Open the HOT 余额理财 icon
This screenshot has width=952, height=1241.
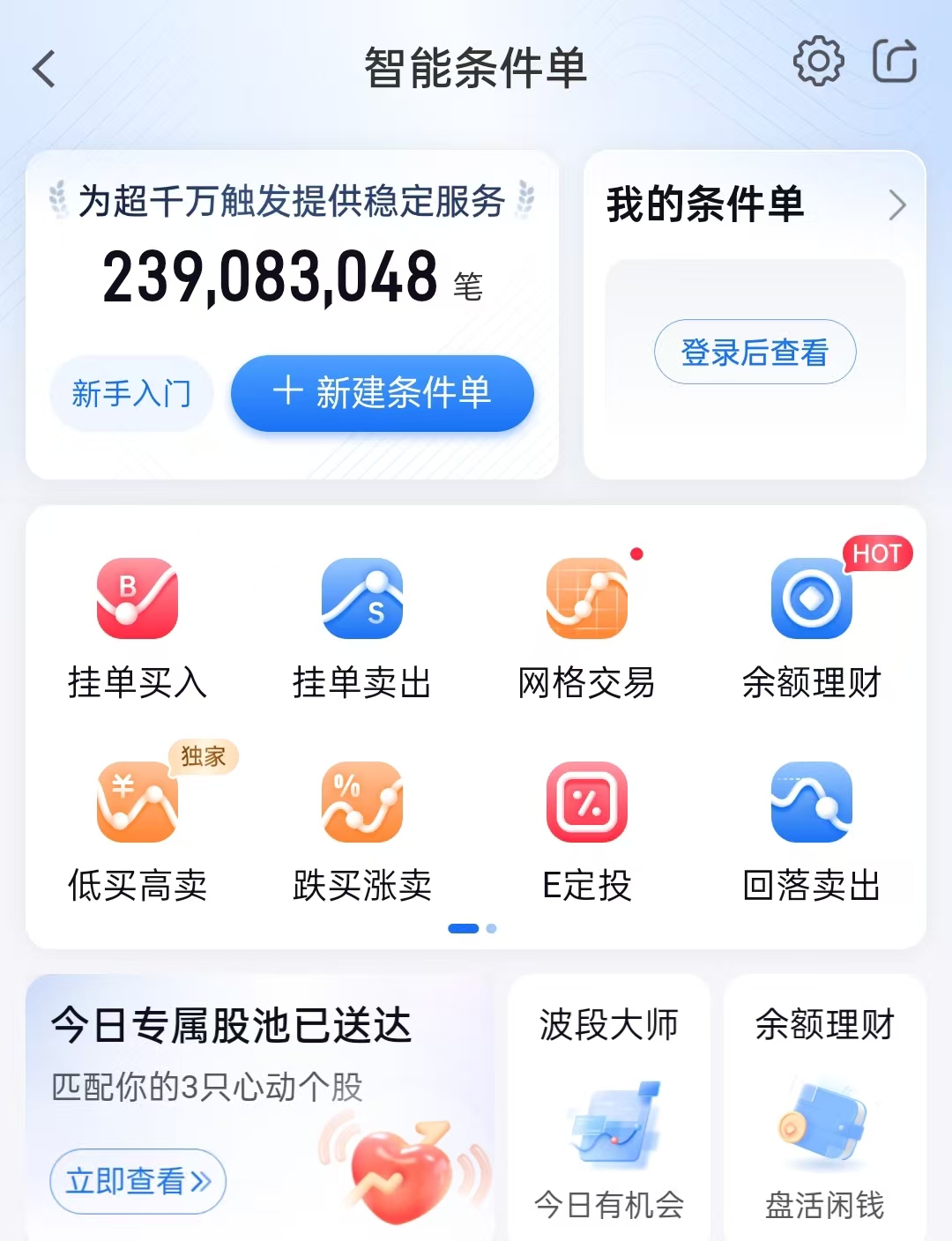[812, 628]
